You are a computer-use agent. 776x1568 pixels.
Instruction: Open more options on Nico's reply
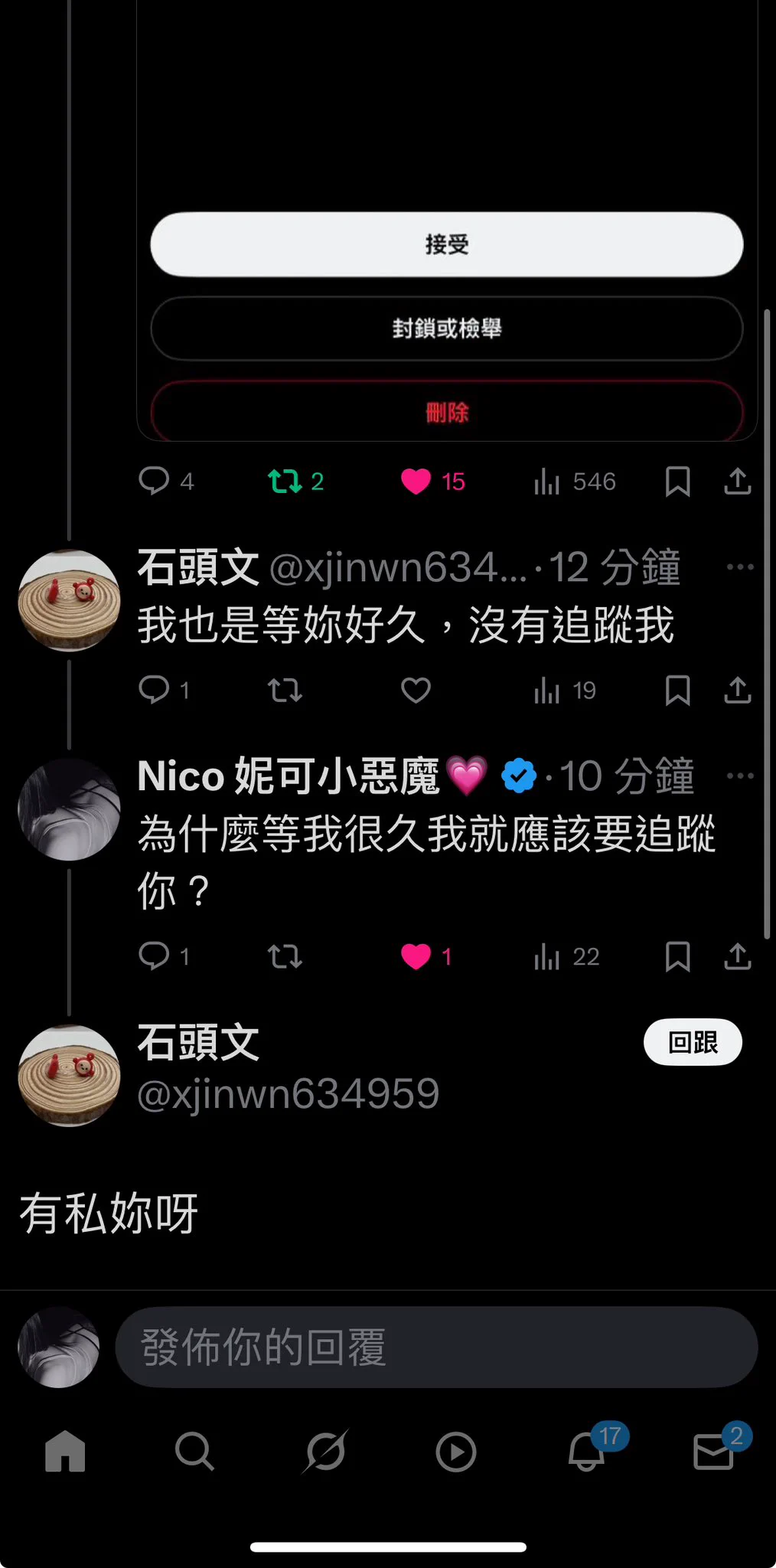pyautogui.click(x=739, y=776)
